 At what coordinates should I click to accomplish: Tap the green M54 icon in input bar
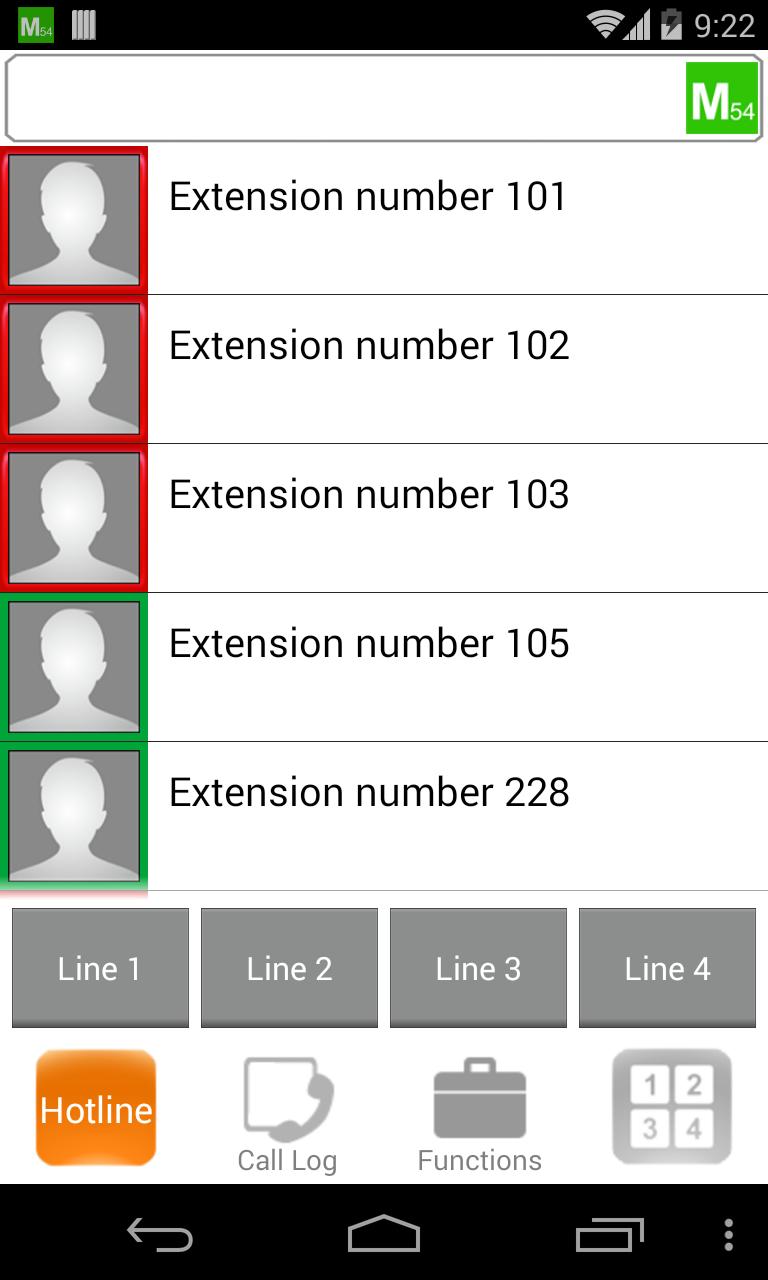pyautogui.click(x=721, y=98)
